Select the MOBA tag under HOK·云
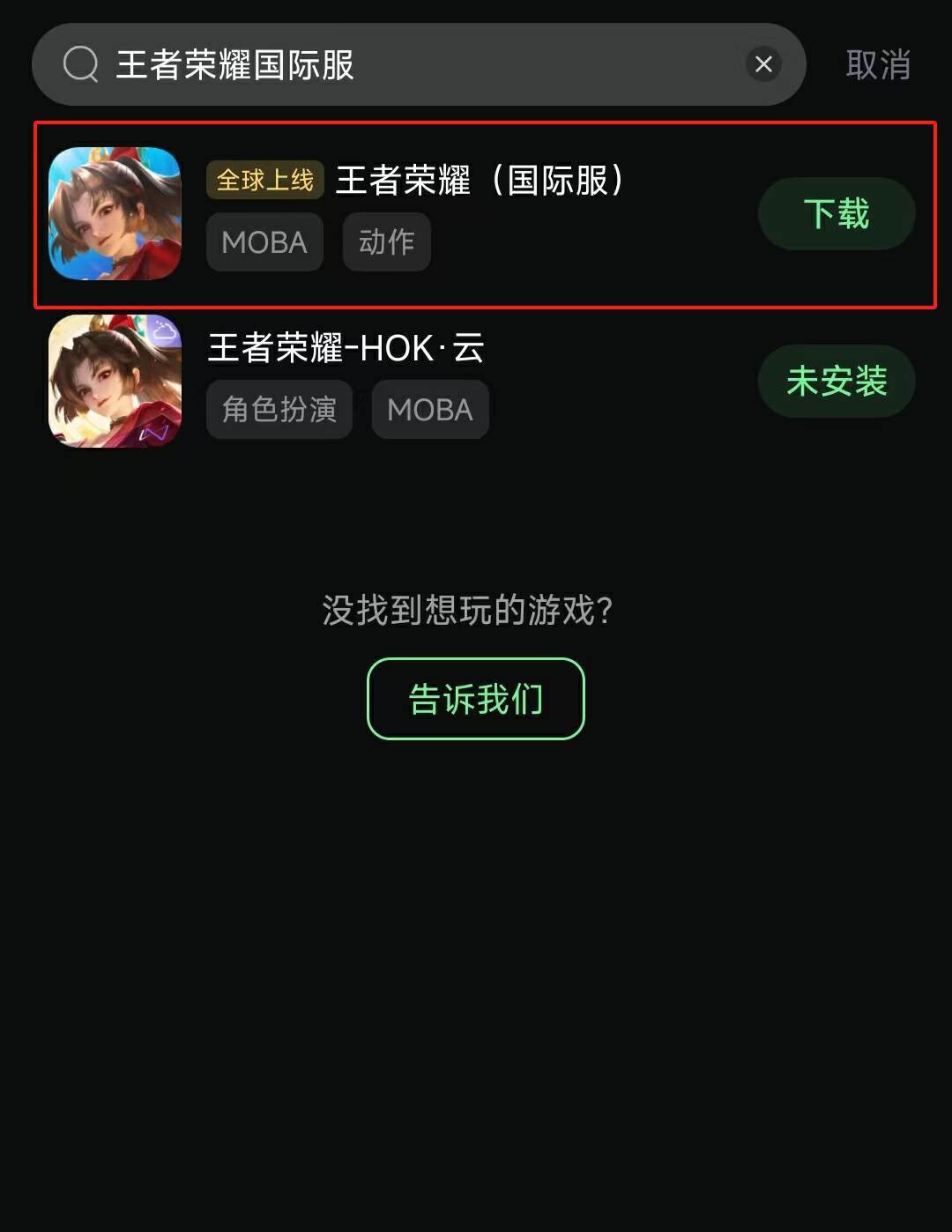The image size is (952, 1232). pyautogui.click(x=430, y=409)
